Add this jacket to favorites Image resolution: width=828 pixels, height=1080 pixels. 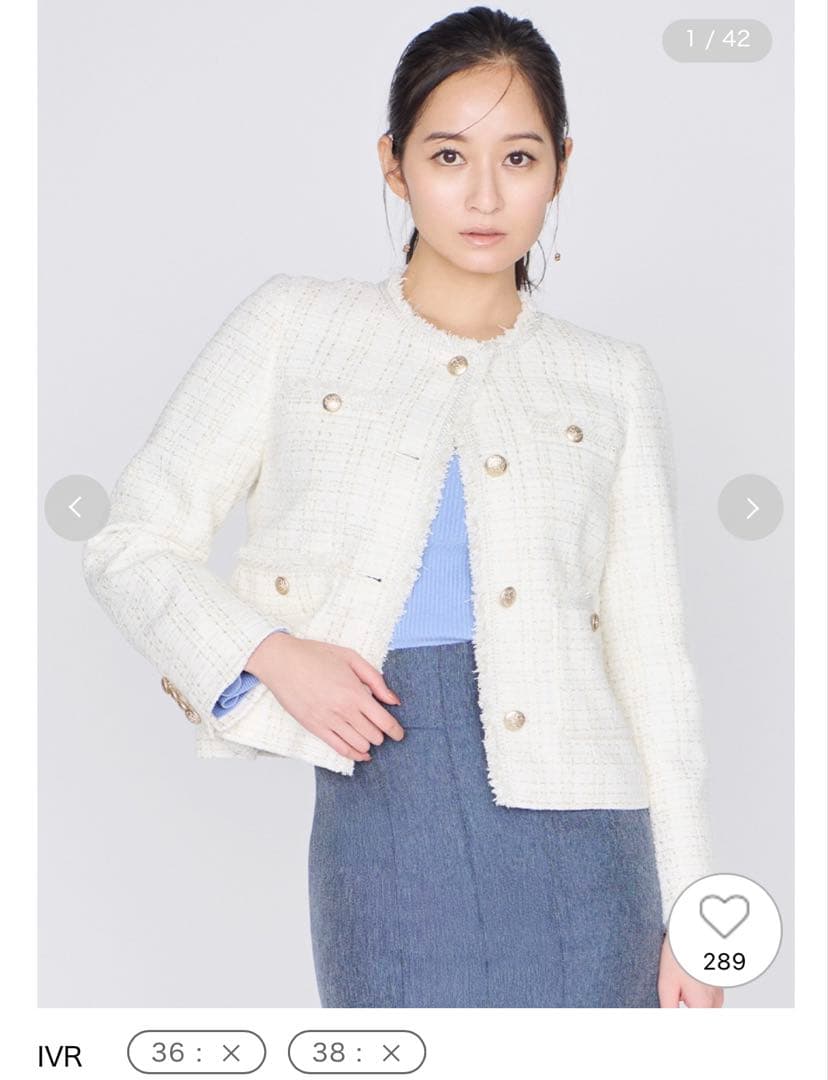point(724,928)
